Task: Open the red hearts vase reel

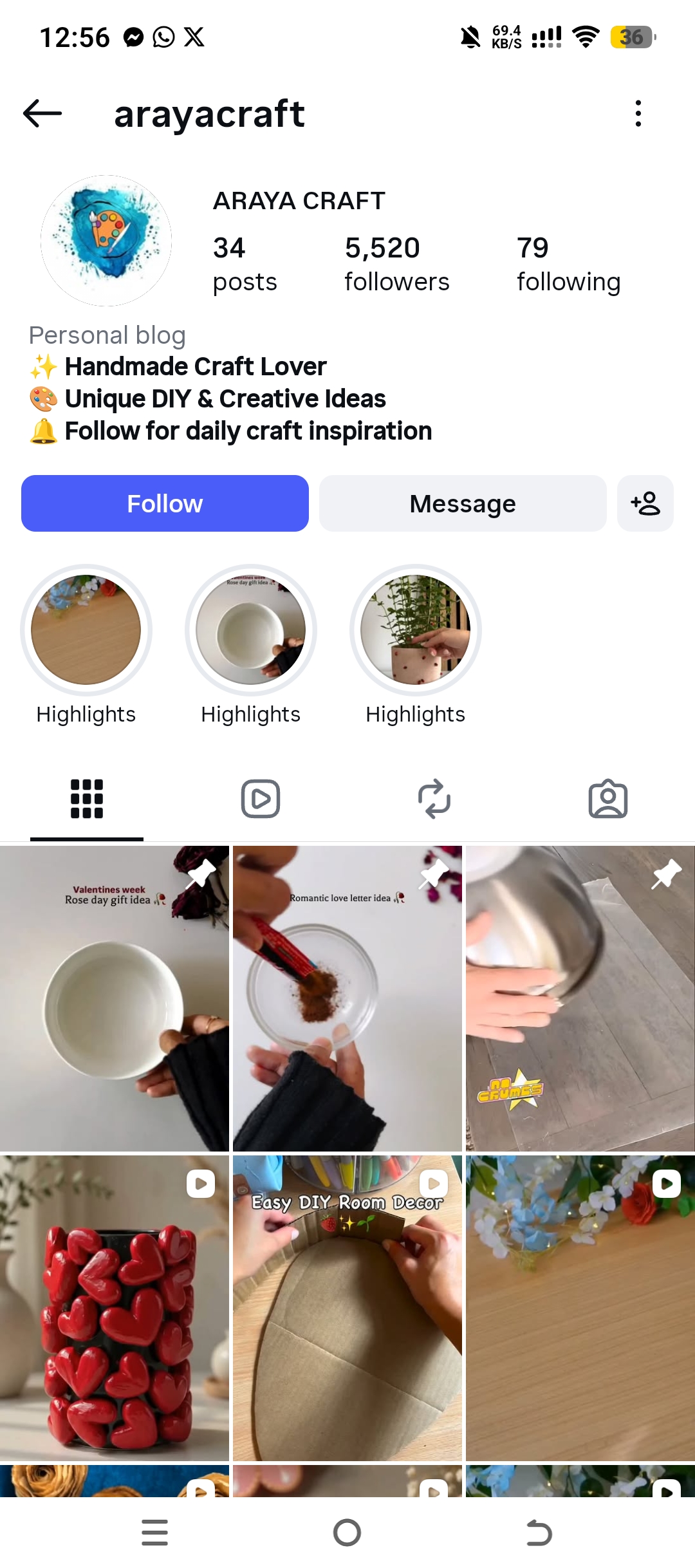Action: coord(115,1308)
